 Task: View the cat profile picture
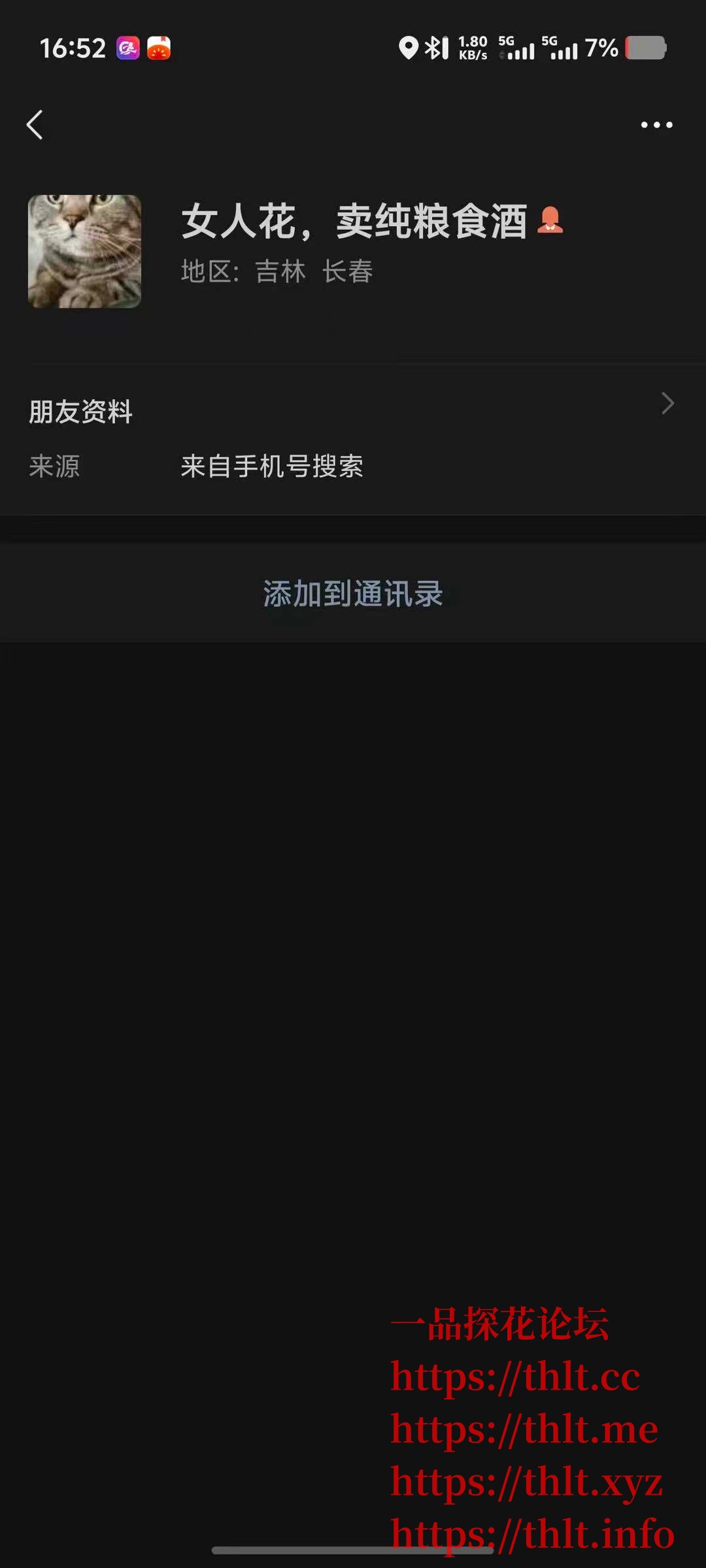pyautogui.click(x=84, y=252)
